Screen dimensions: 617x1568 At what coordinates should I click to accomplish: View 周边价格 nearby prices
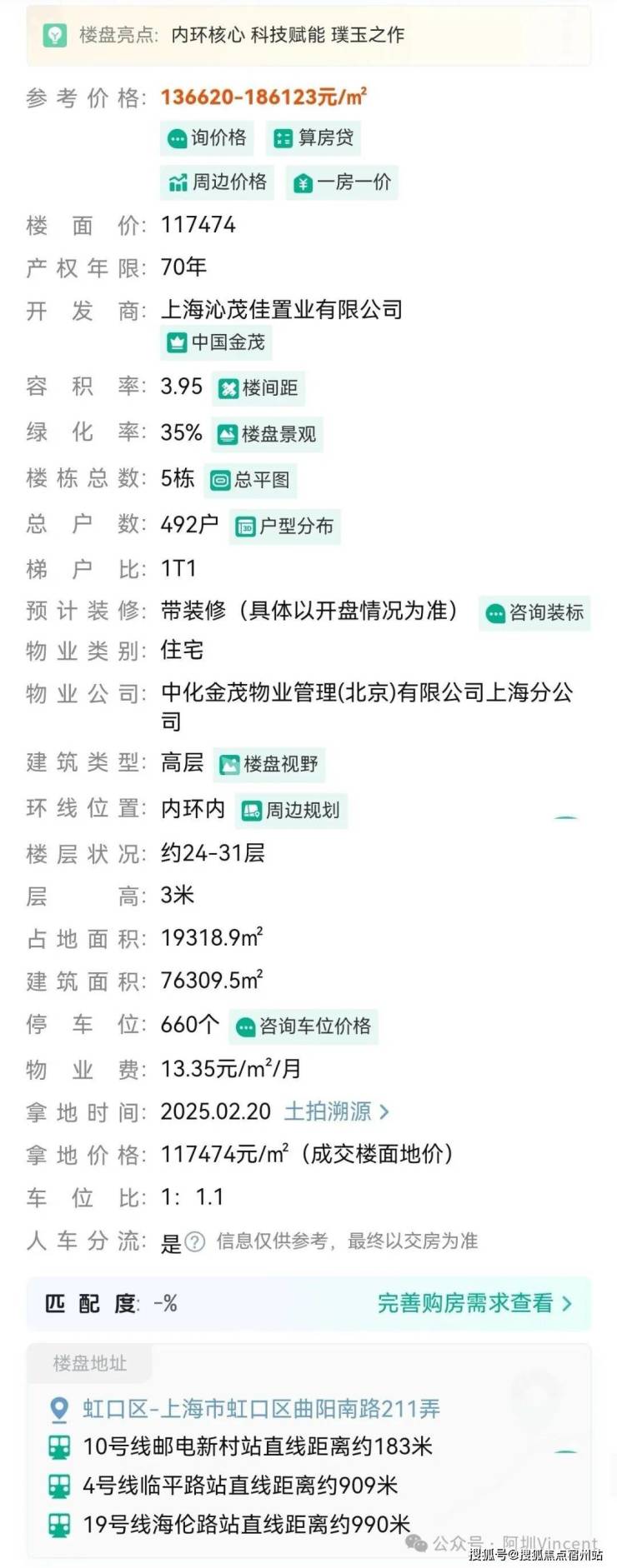[x=218, y=182]
